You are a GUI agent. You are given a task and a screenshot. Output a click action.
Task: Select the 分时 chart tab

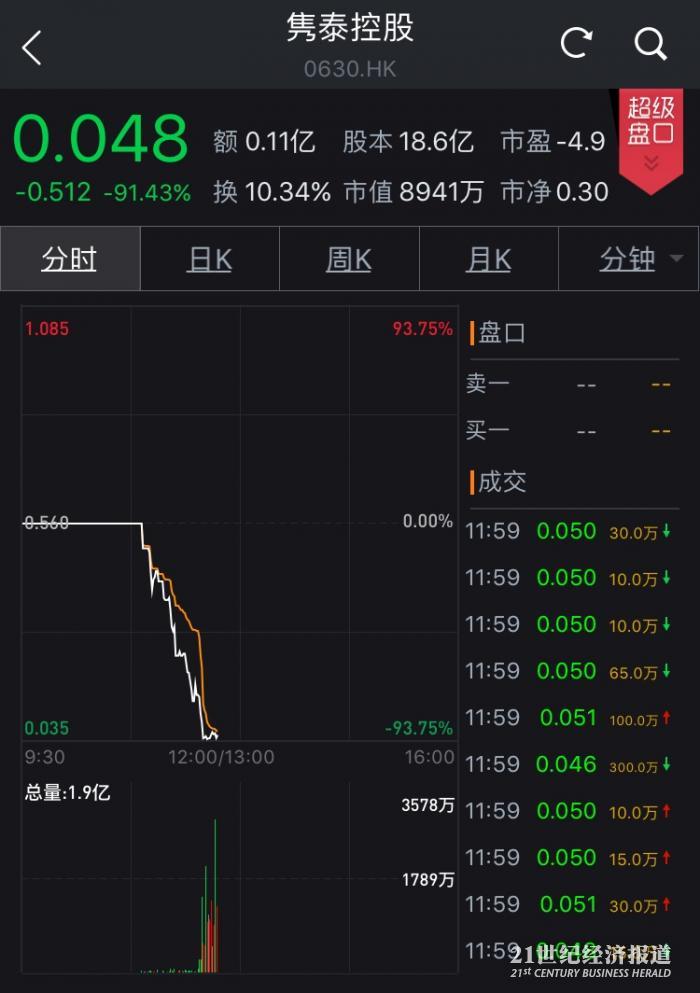[70, 259]
